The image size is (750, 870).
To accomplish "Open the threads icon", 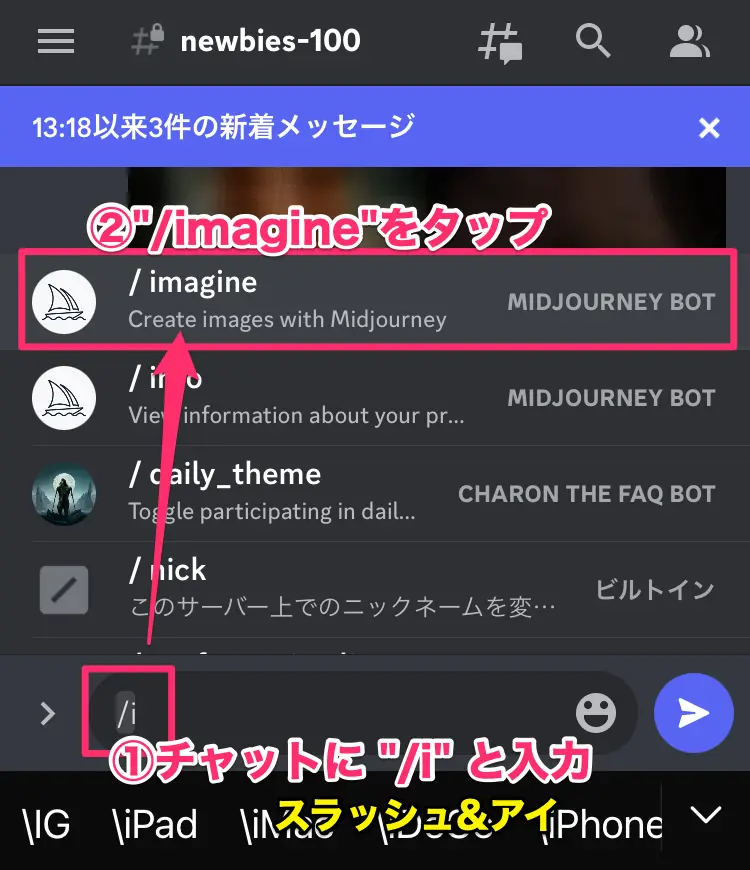I will [500, 42].
